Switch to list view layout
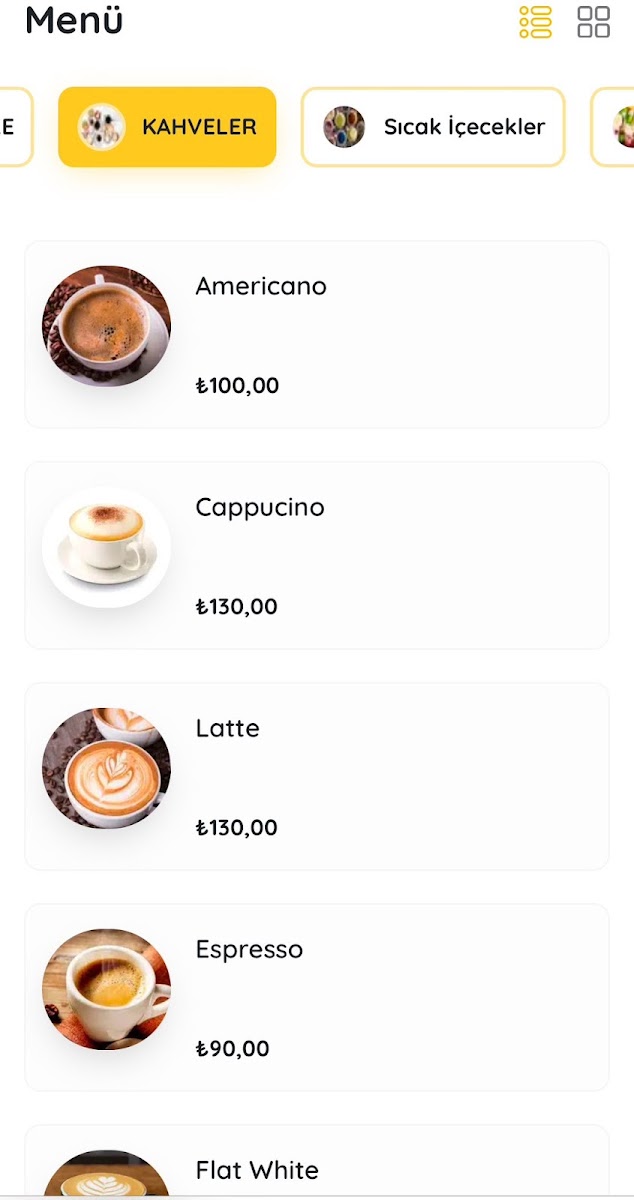This screenshot has width=634, height=1200. pyautogui.click(x=536, y=22)
